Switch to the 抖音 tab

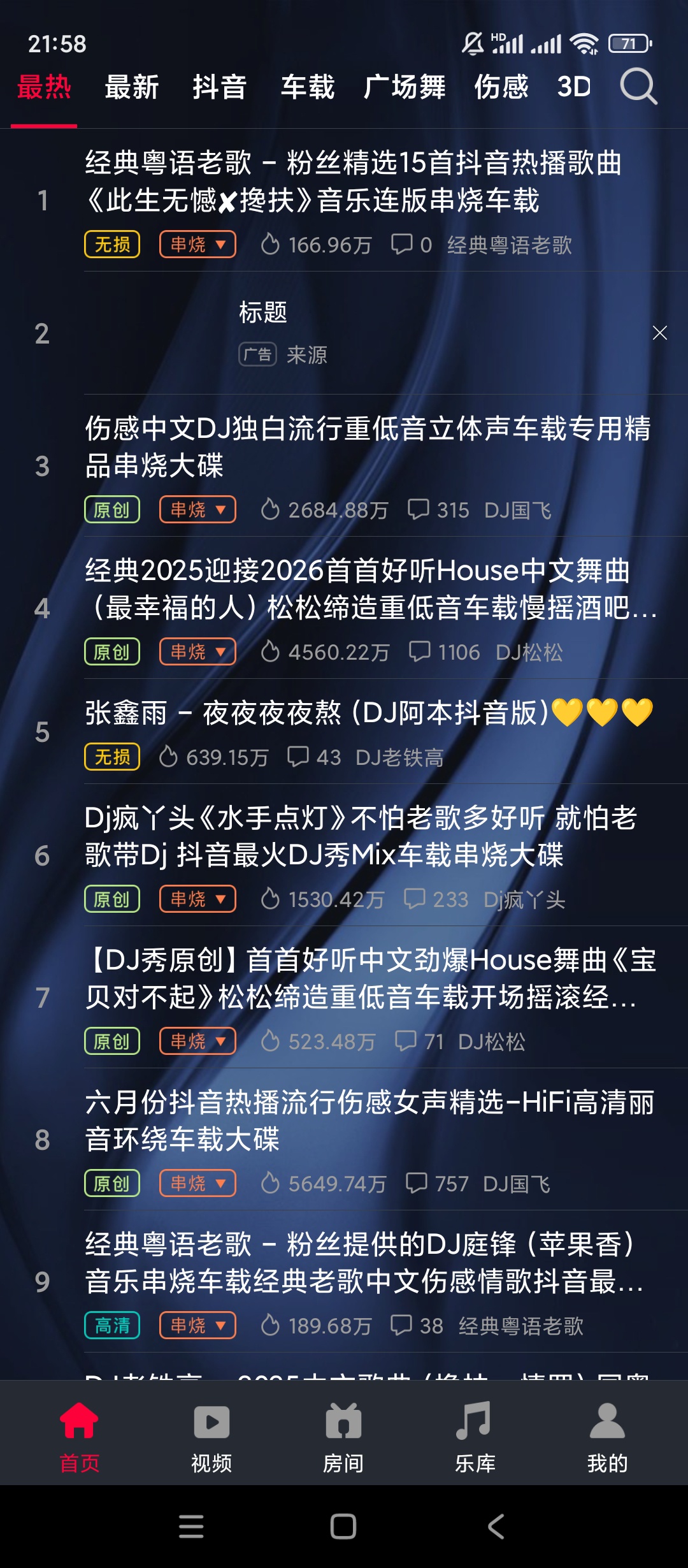coord(219,87)
